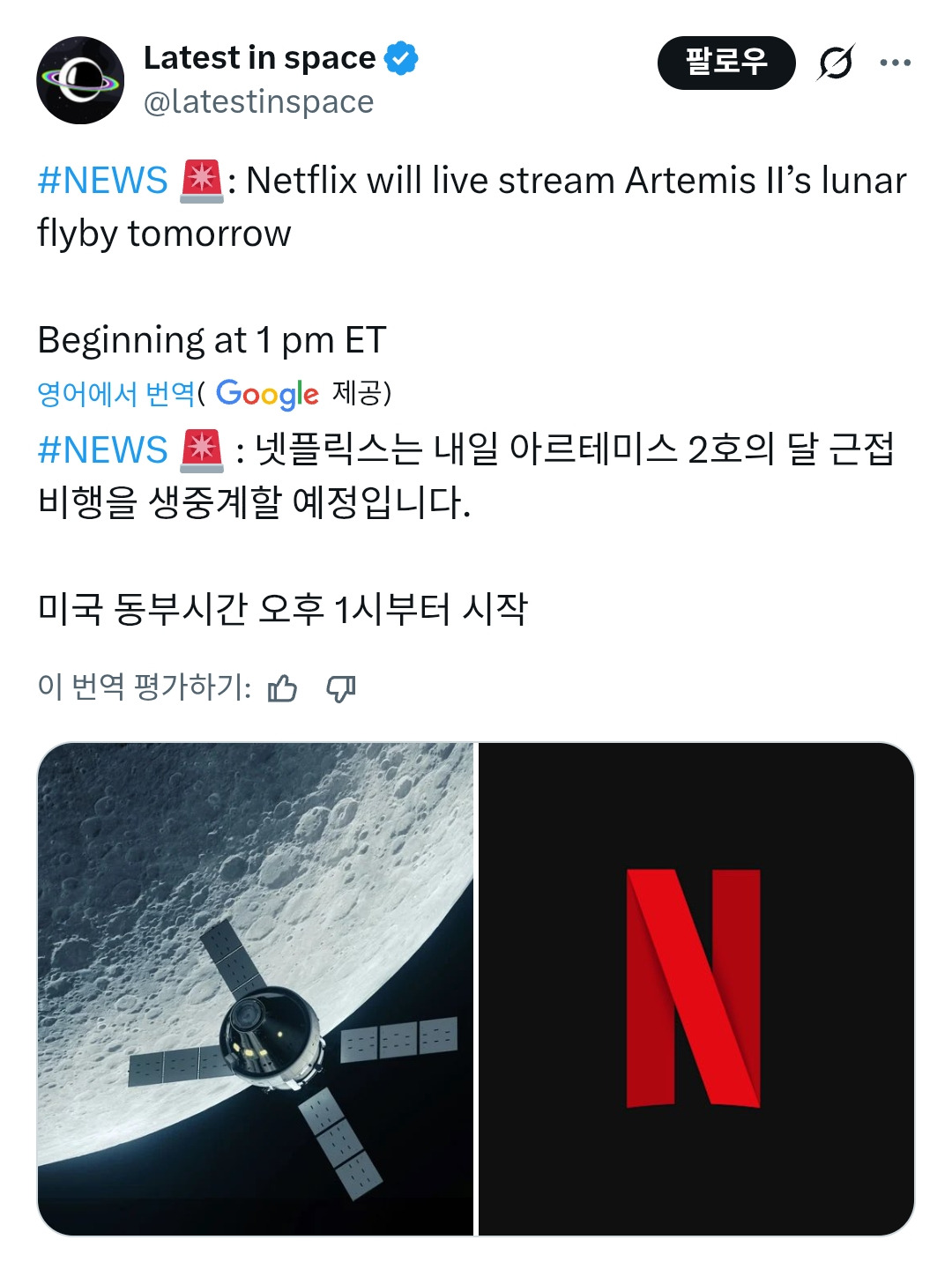Open @latestinspace account handle

point(258,102)
